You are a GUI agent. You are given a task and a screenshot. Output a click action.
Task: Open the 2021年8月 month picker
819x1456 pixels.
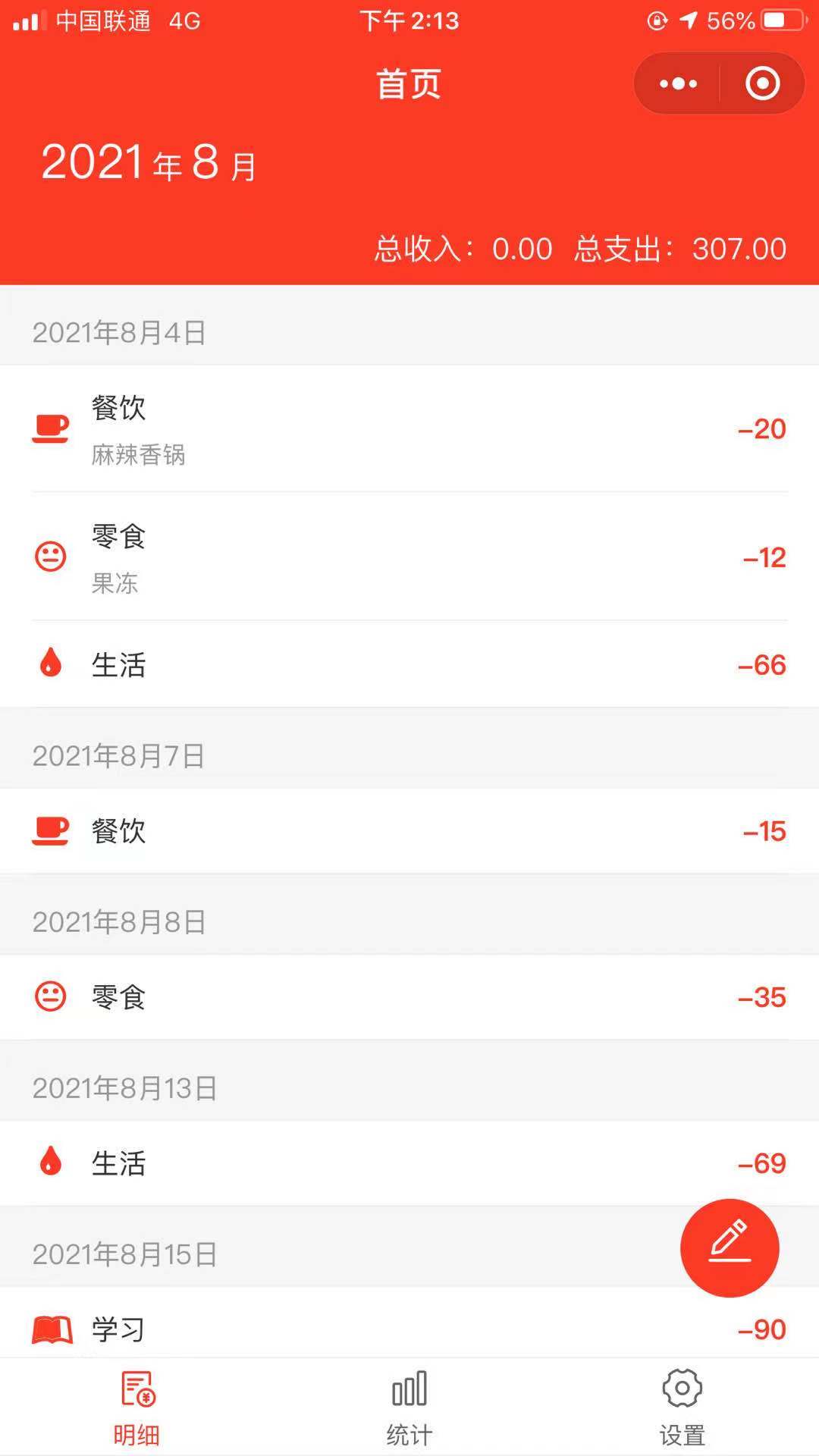(149, 162)
